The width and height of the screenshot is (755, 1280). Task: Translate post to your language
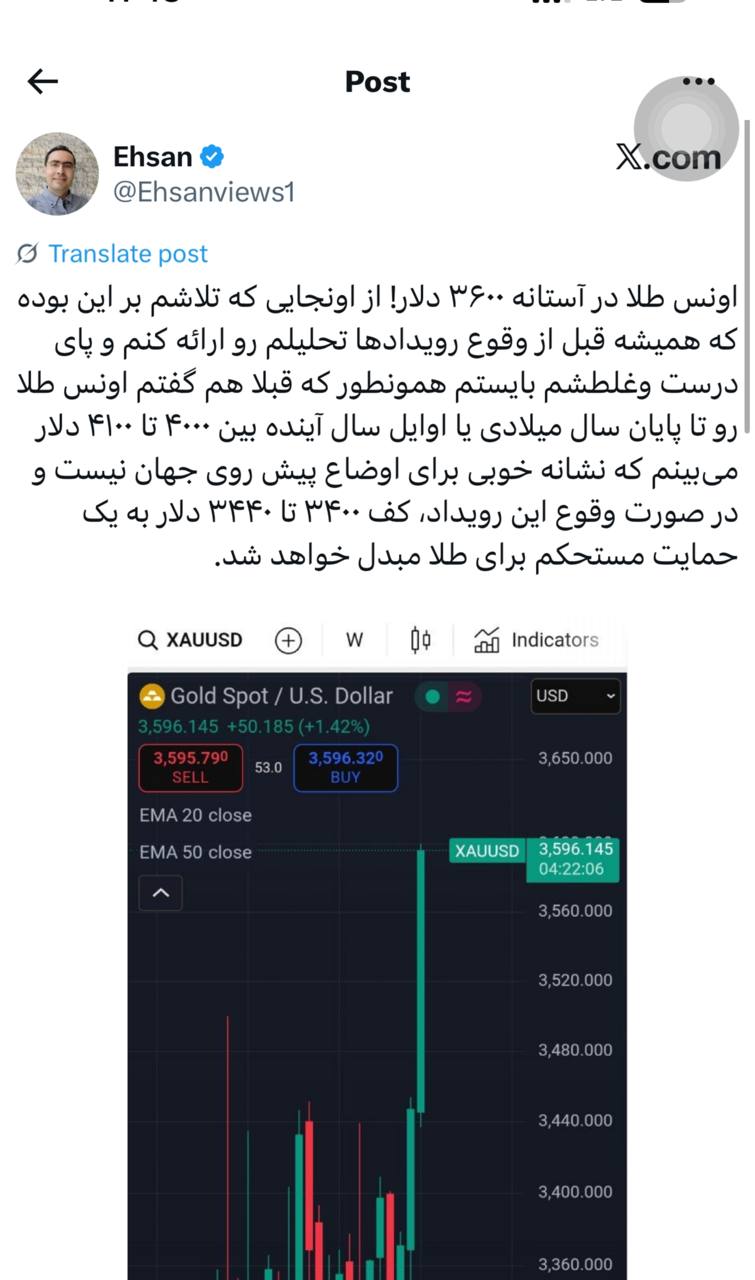click(127, 254)
